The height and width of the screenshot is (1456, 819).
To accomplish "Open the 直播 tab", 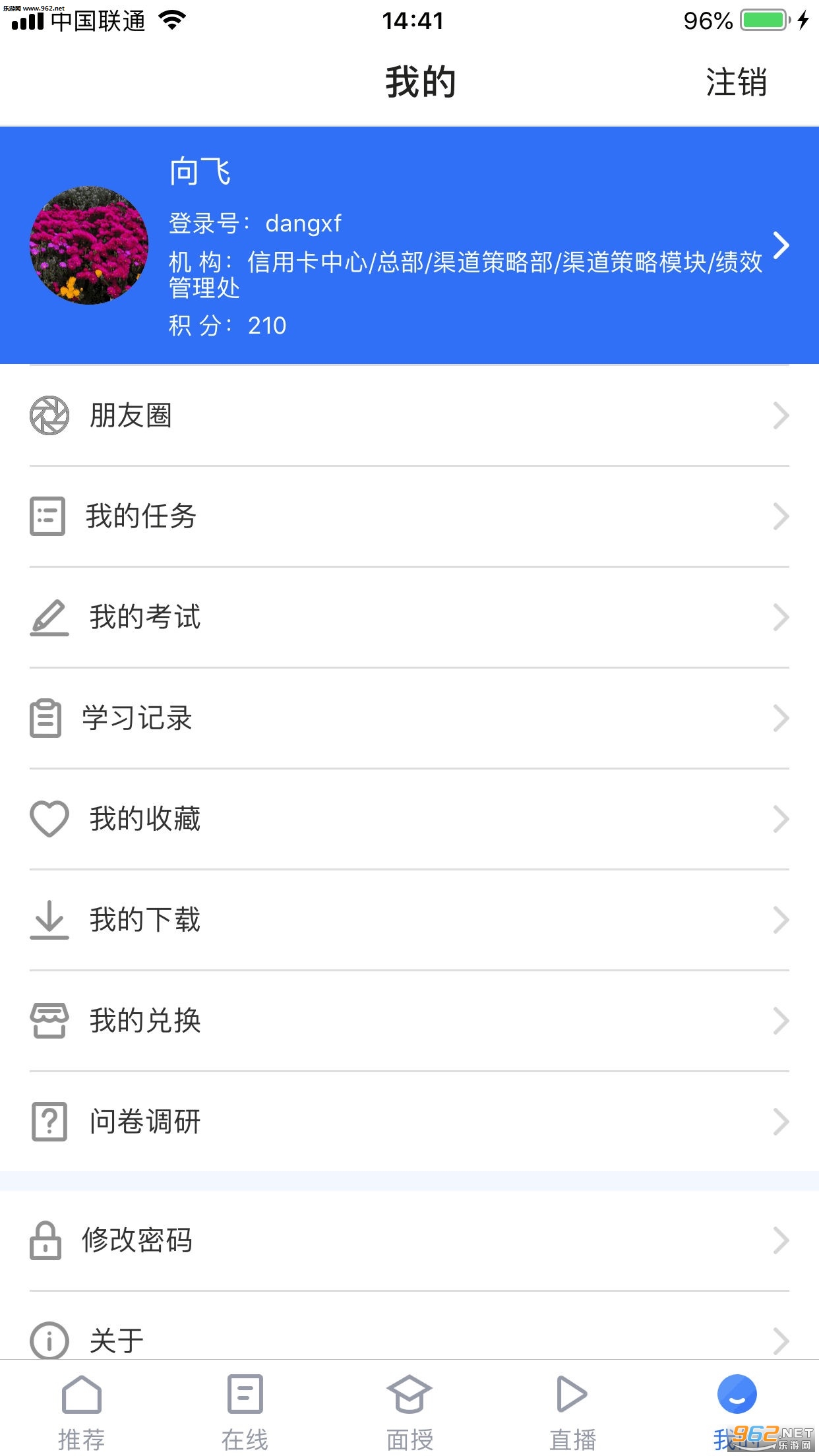I will (572, 1410).
